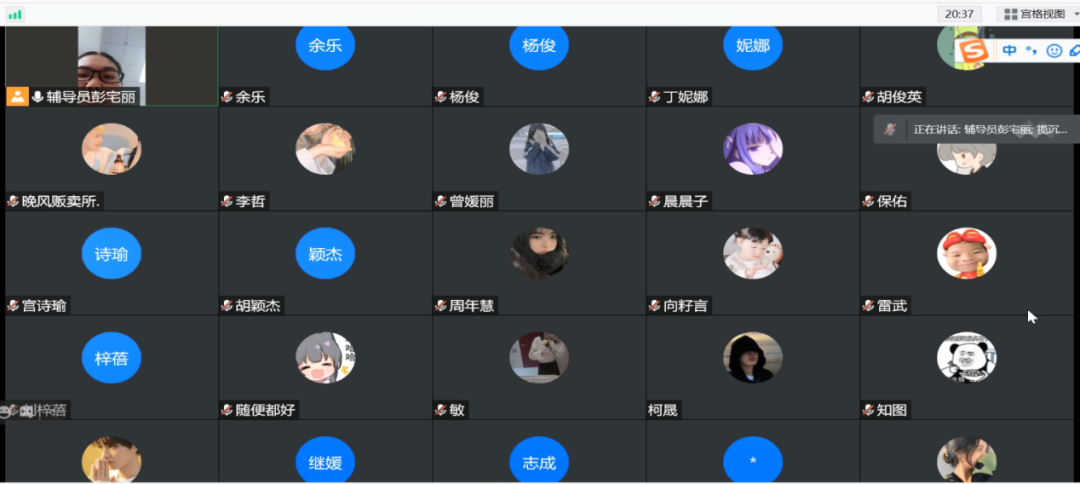Open participant tile 晨晨子
This screenshot has width=1080, height=484.
[752, 158]
